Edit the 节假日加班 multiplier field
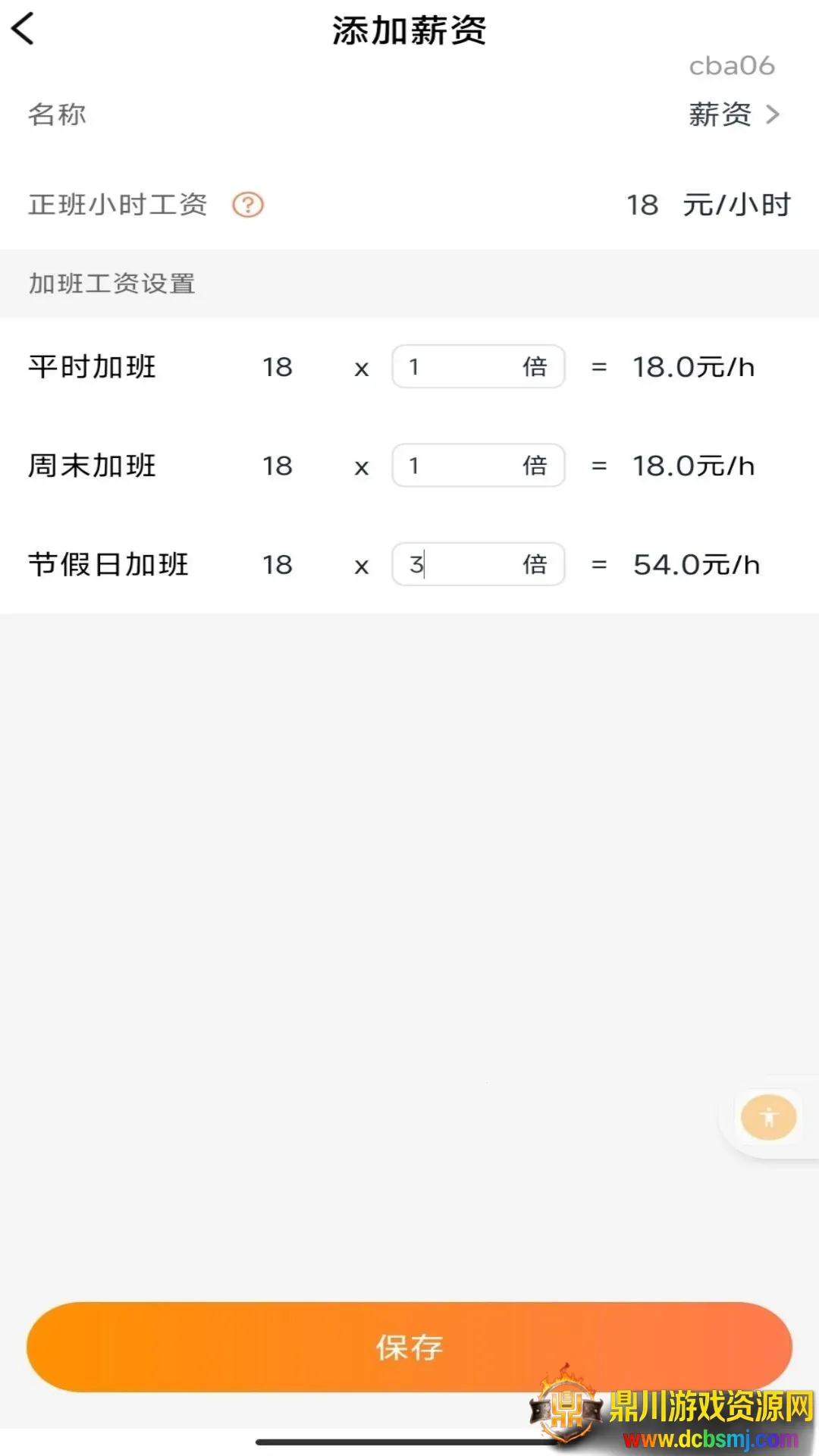Screen dimensions: 819x1456 (x=463, y=565)
